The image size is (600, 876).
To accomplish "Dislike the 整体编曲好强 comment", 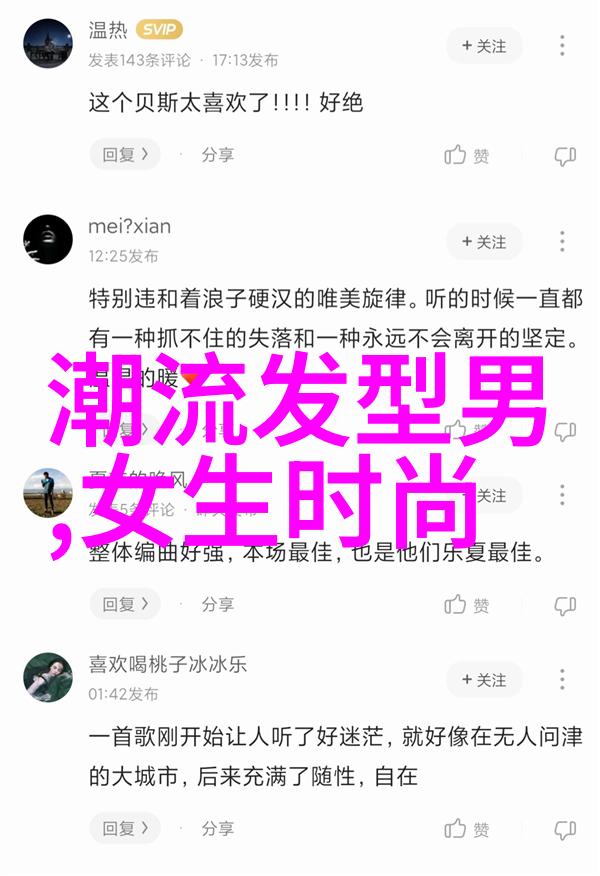I will click(x=565, y=605).
